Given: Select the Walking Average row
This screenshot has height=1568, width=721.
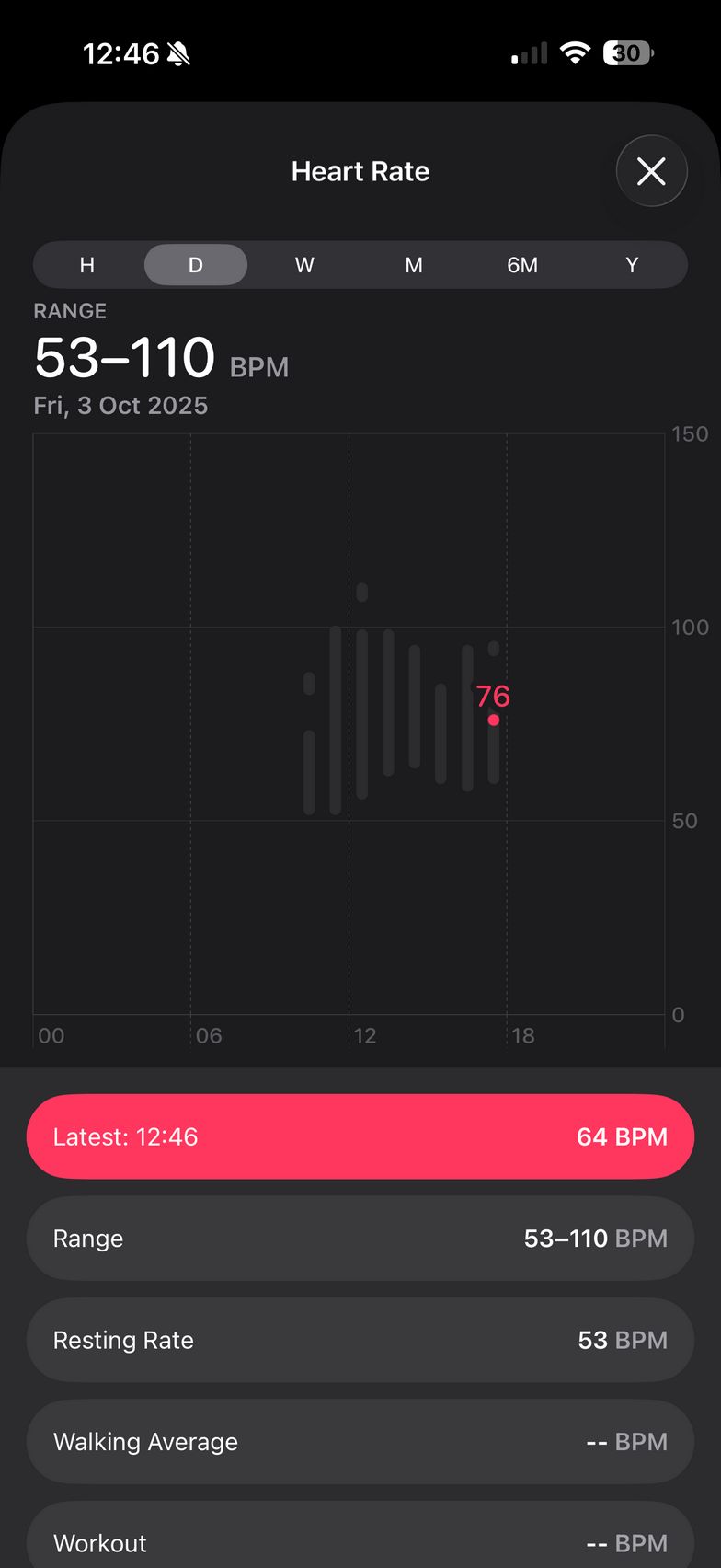Looking at the screenshot, I should point(360,1441).
